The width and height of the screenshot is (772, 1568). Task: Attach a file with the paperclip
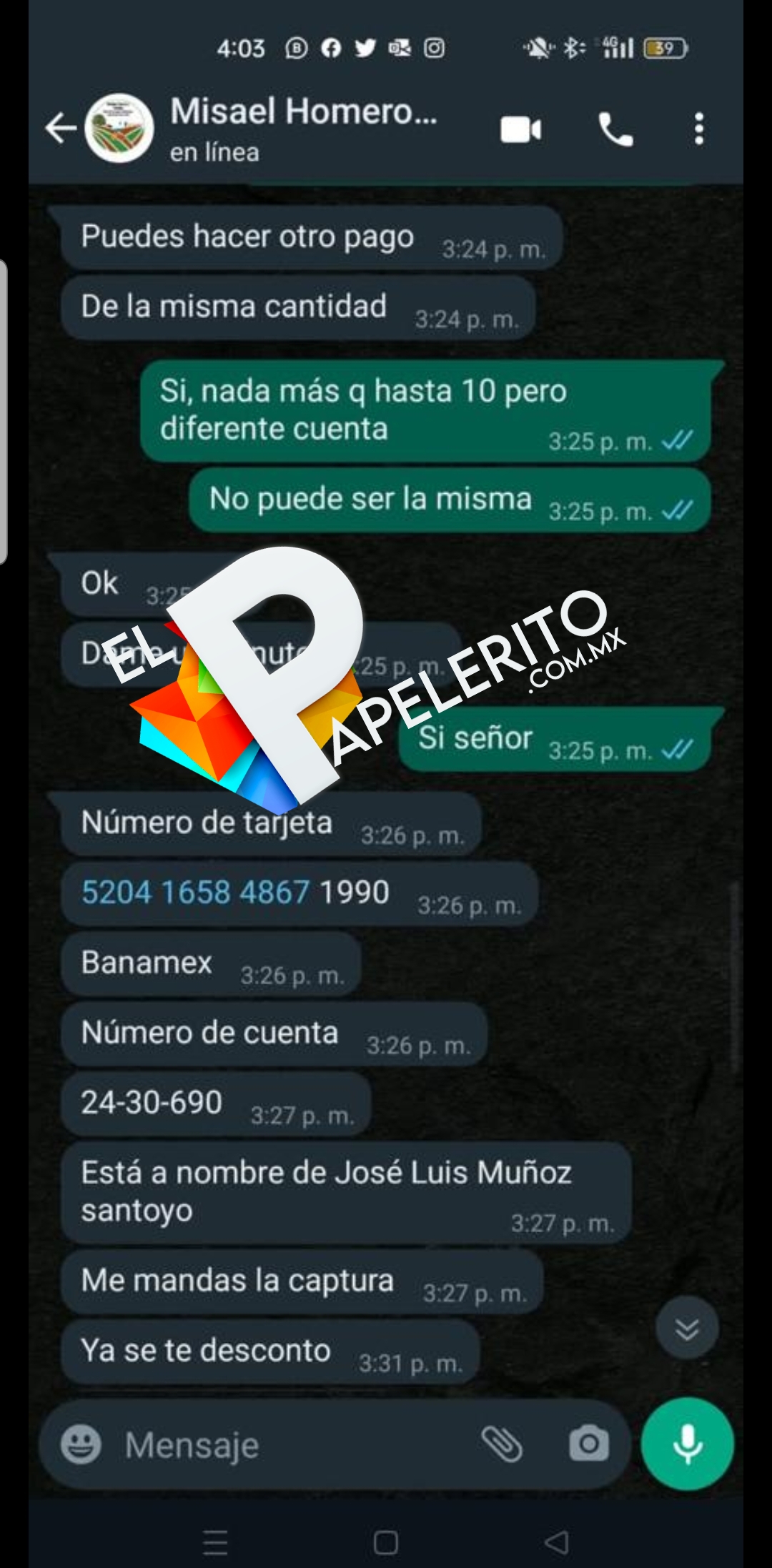[x=502, y=1444]
